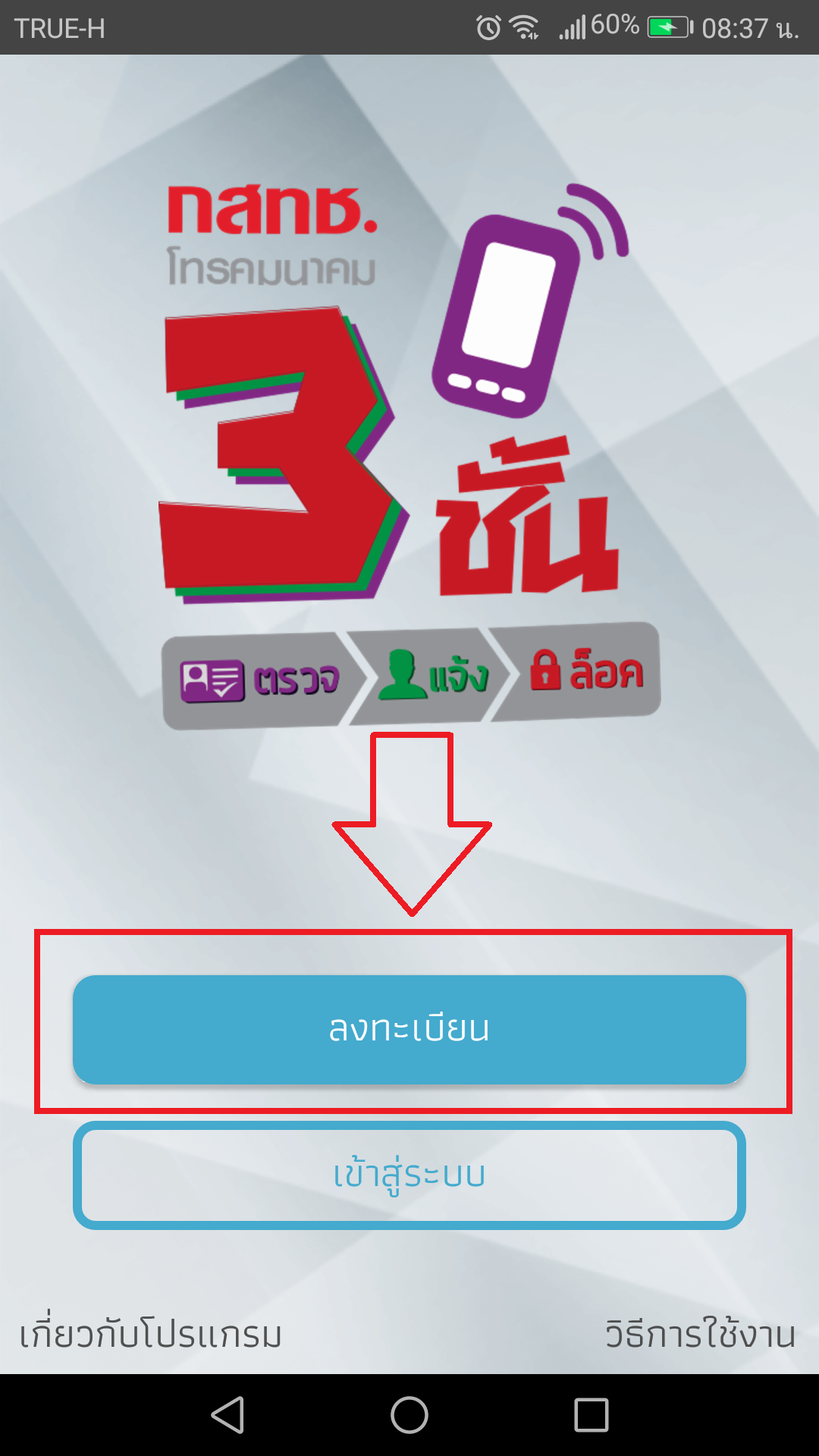Open the เกี่ยวกับโปรแกรม about link
The height and width of the screenshot is (1456, 819).
coord(151,1334)
